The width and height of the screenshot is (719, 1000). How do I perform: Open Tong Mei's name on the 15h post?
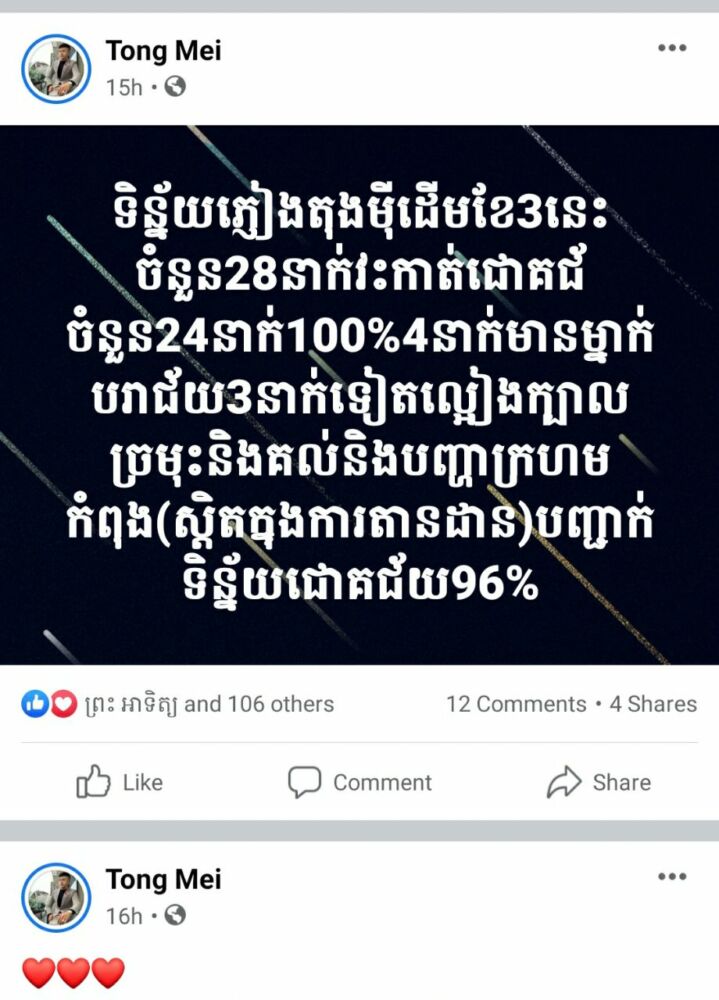click(x=163, y=50)
